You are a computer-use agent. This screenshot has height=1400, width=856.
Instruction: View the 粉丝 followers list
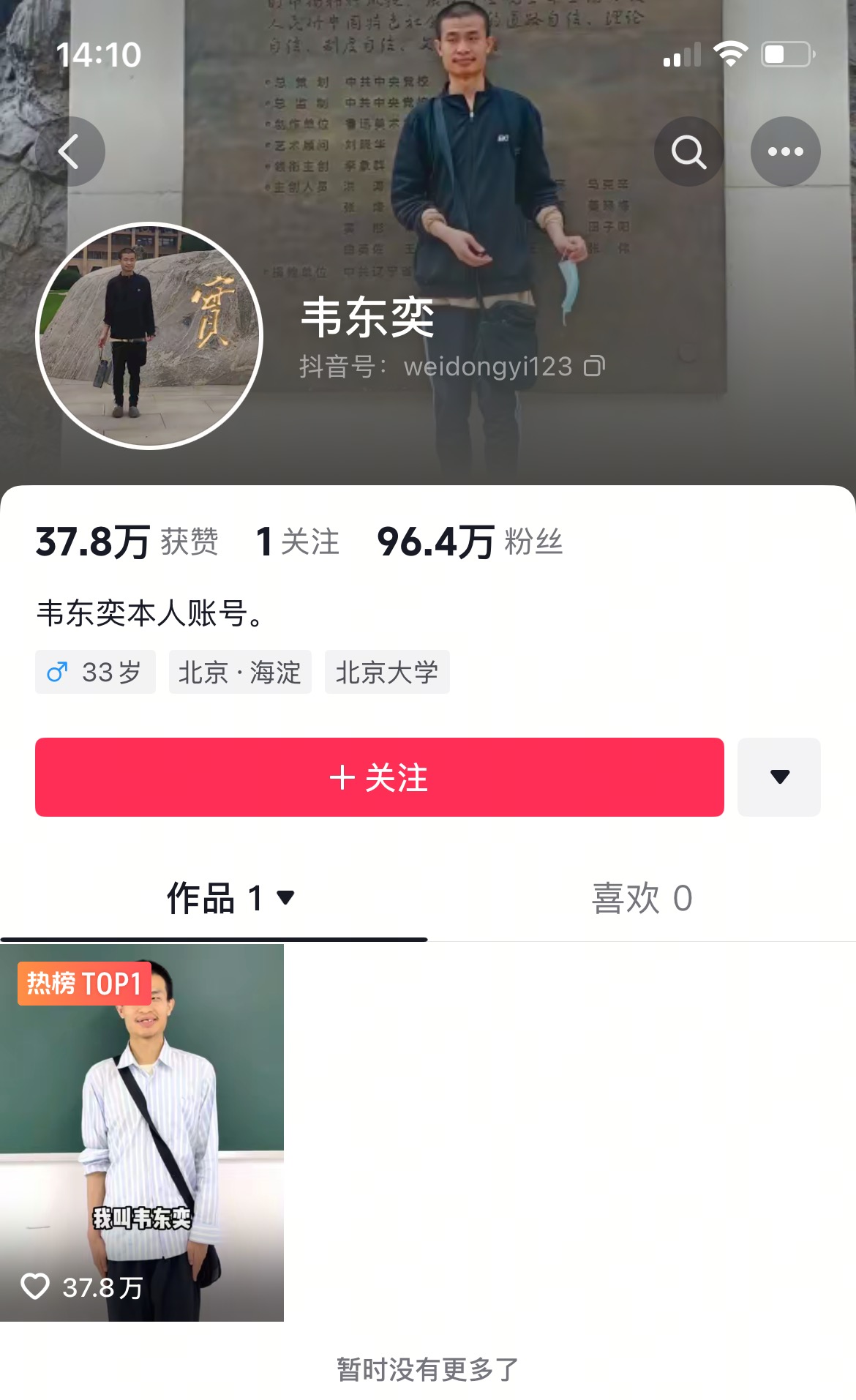470,542
